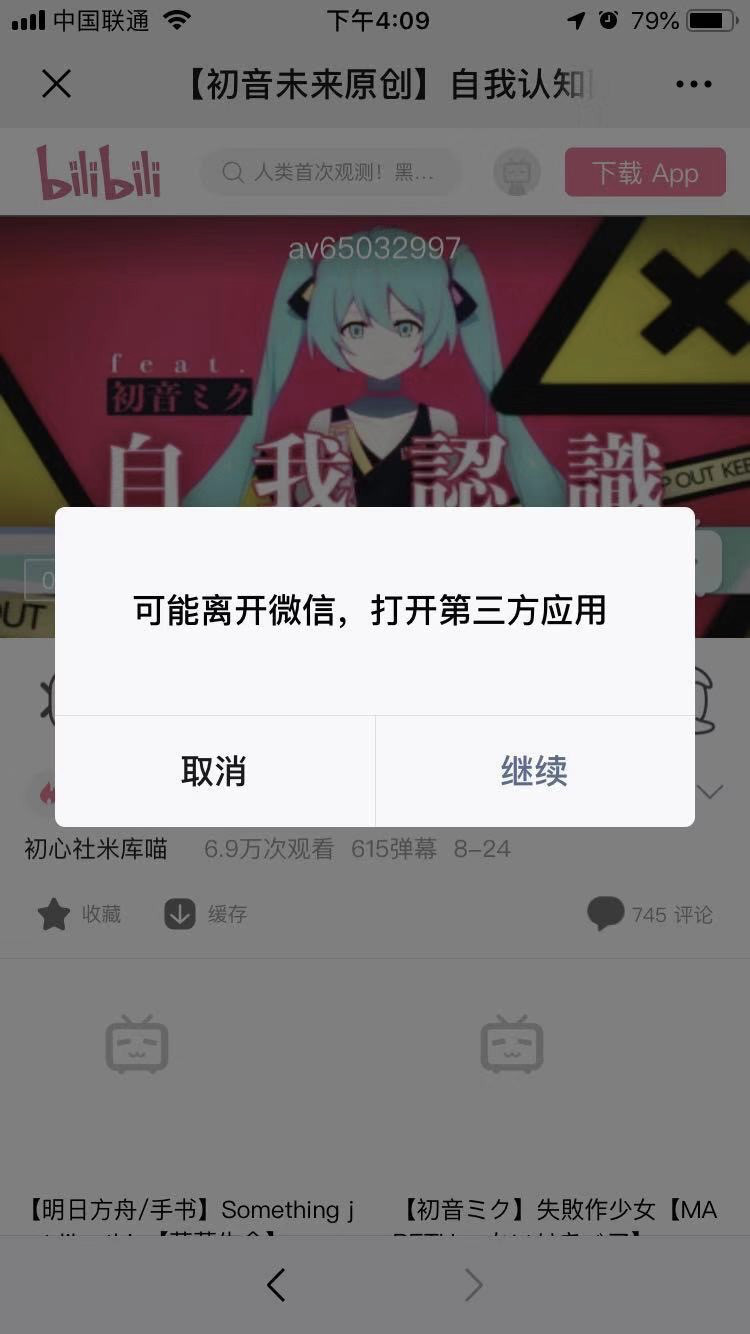Open the bilibili profile avatar icon
Screen dimensions: 750x1334
tap(517, 173)
